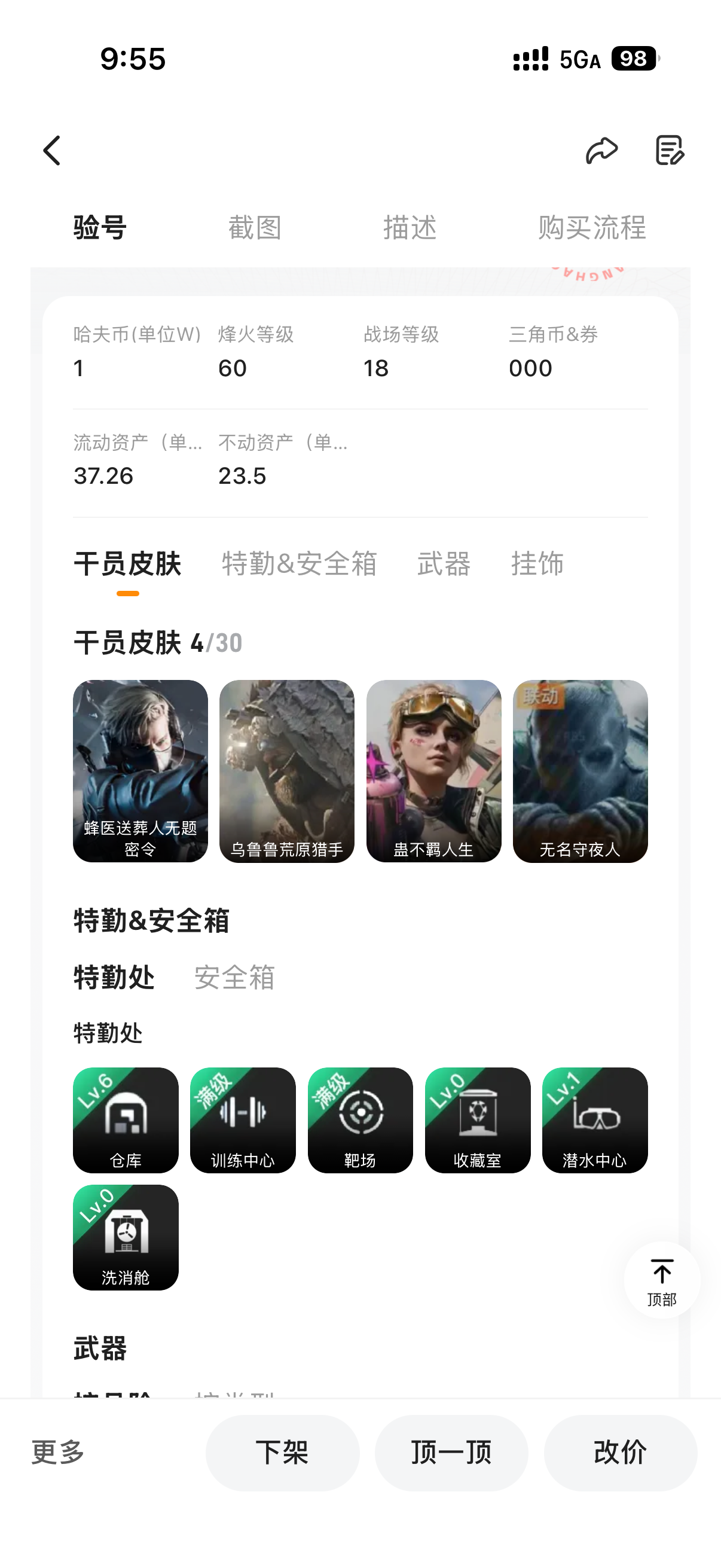Go back using the top-left arrow

click(53, 150)
